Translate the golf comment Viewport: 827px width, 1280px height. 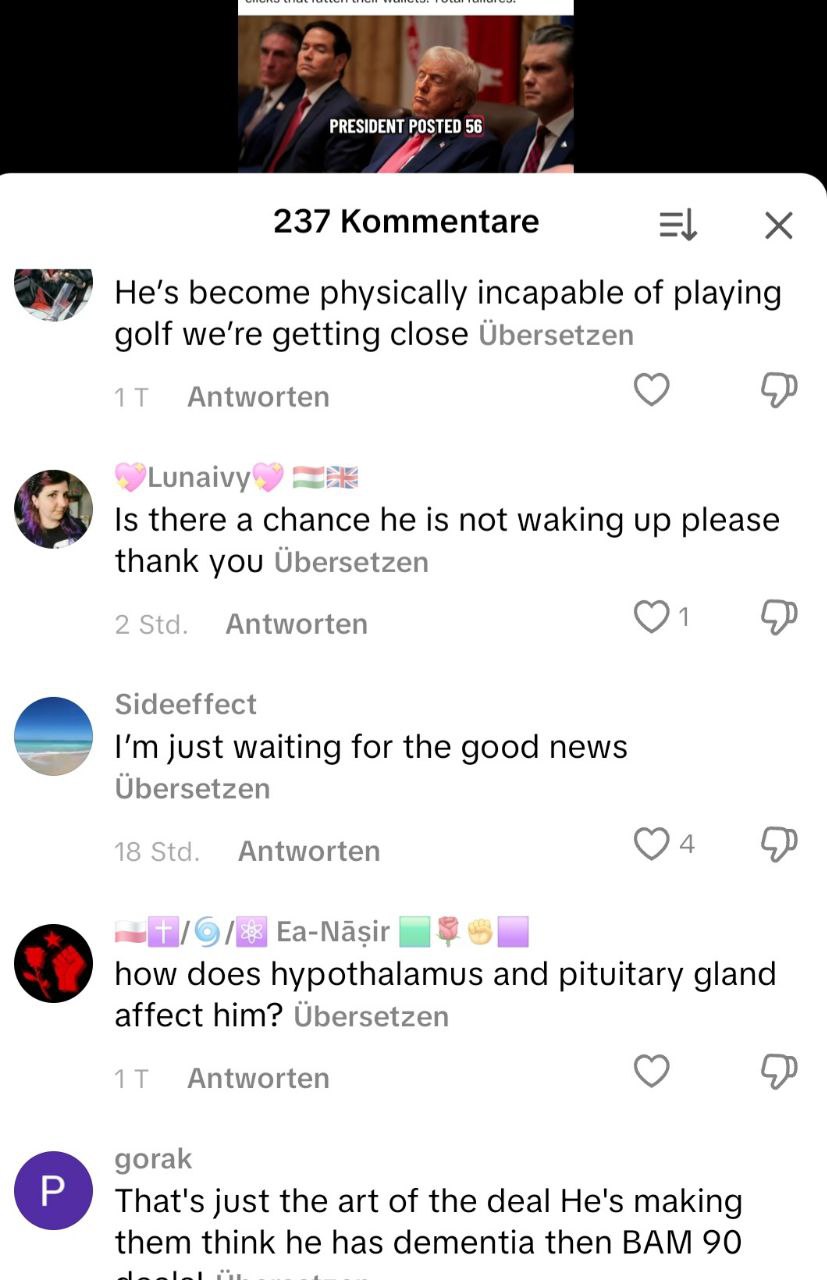pyautogui.click(x=556, y=335)
